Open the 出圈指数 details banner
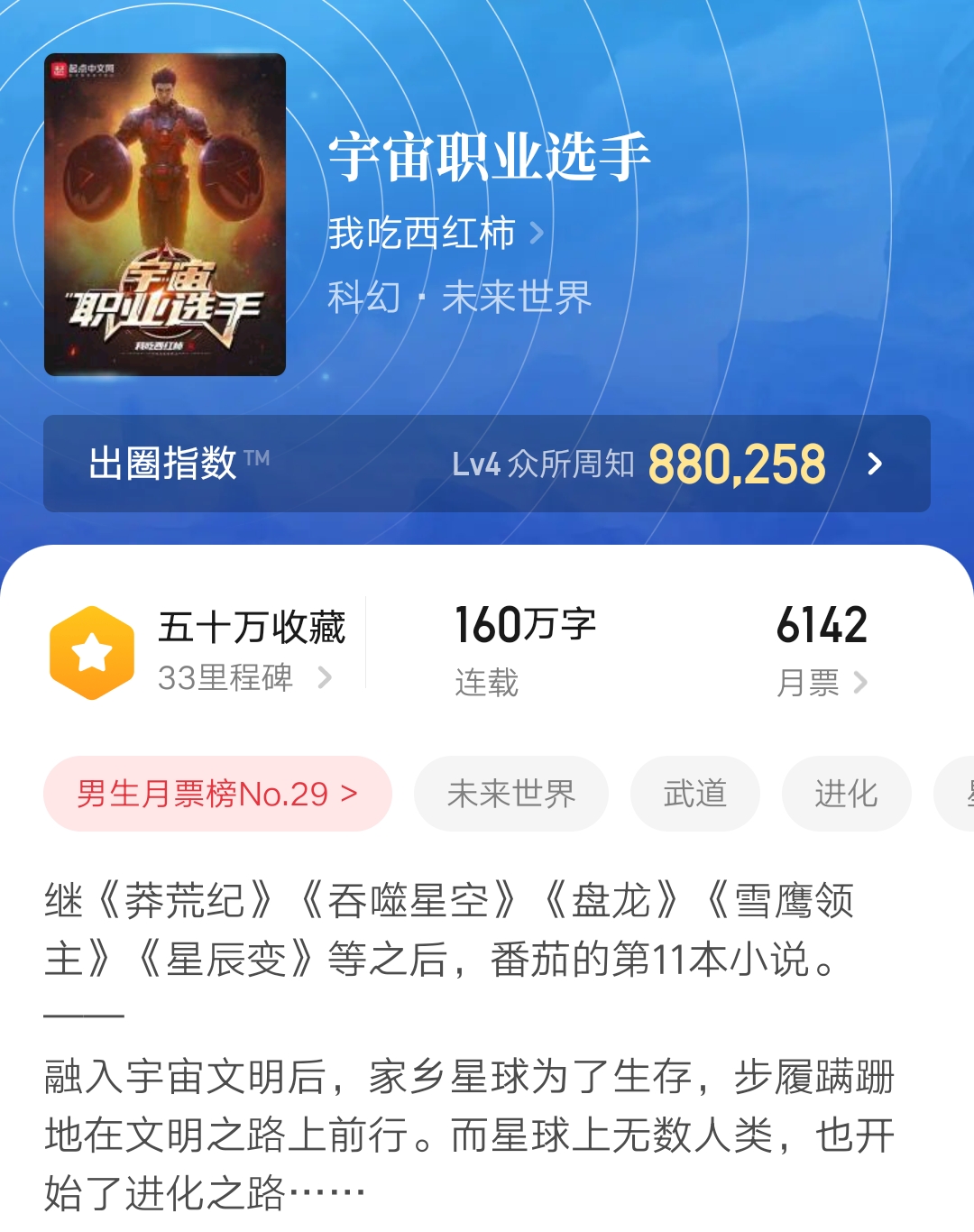 point(487,464)
